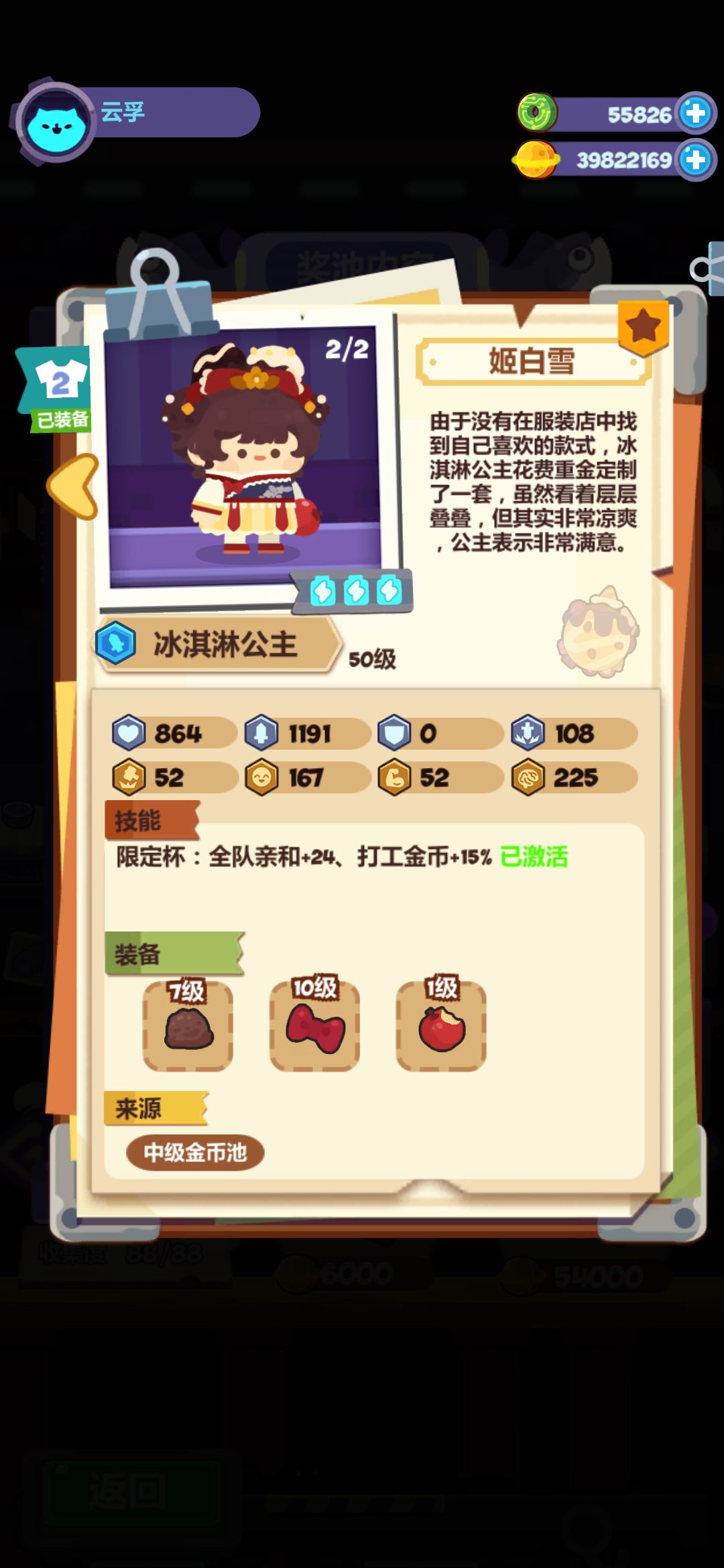The image size is (724, 1568).
Task: Click the blue badge icon beside 冰淇淋公主
Action: point(115,642)
